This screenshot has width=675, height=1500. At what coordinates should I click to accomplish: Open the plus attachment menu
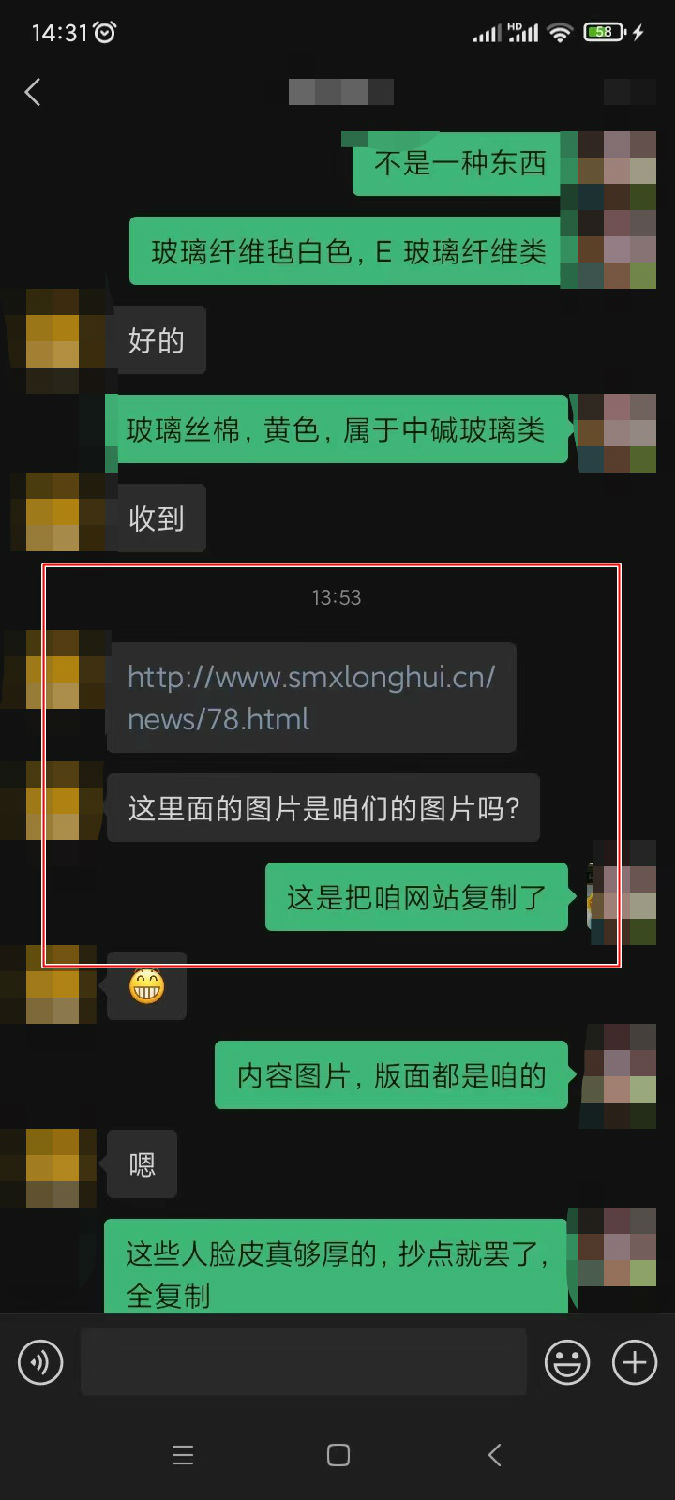[634, 1362]
